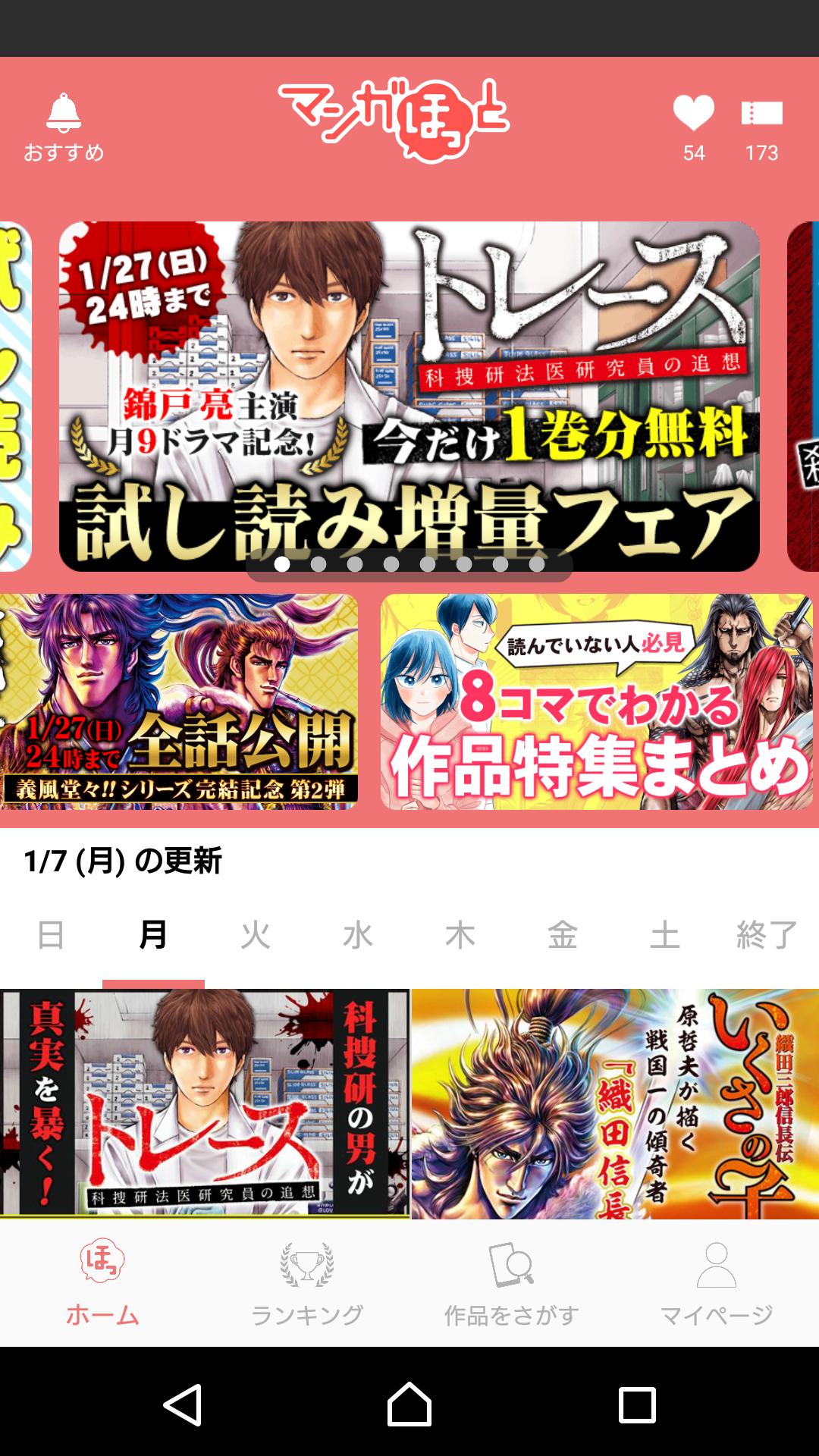
Task: Switch to the マイページ tab
Action: click(717, 1283)
